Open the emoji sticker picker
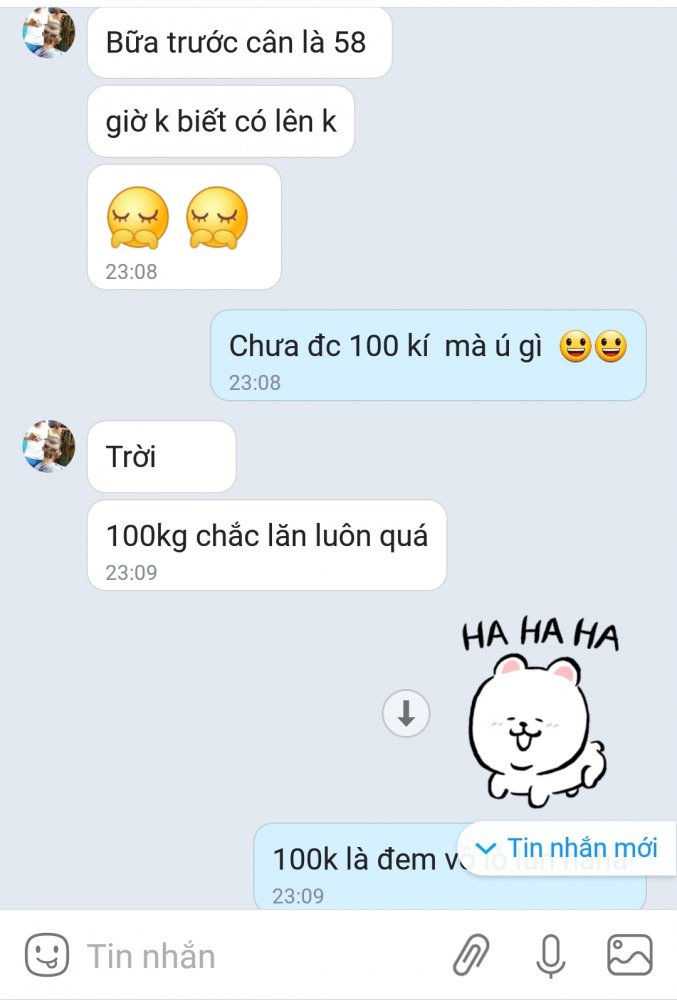This screenshot has height=1000, width=677. (46, 955)
